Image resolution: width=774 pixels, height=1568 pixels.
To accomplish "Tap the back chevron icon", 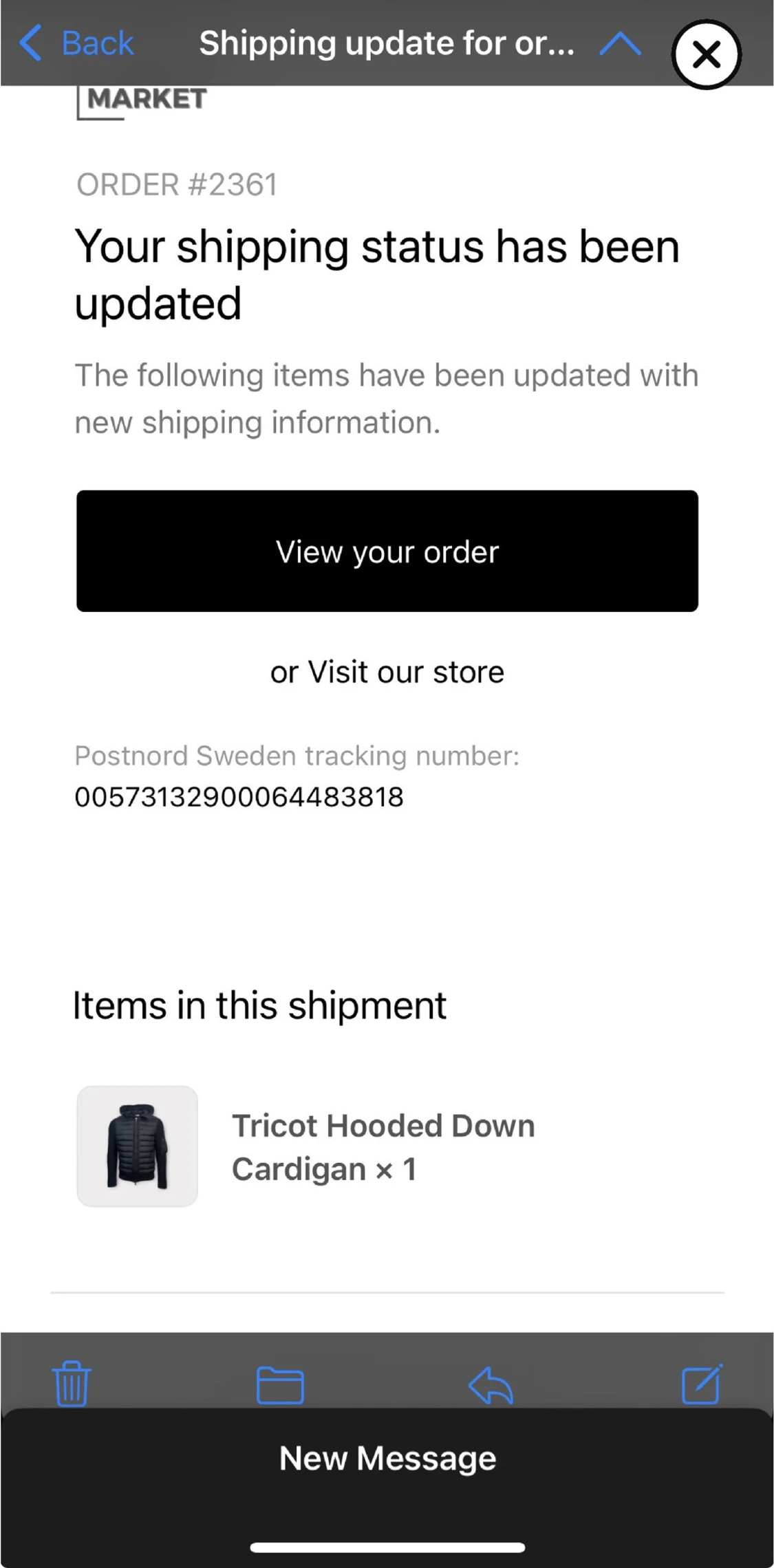I will tap(30, 43).
